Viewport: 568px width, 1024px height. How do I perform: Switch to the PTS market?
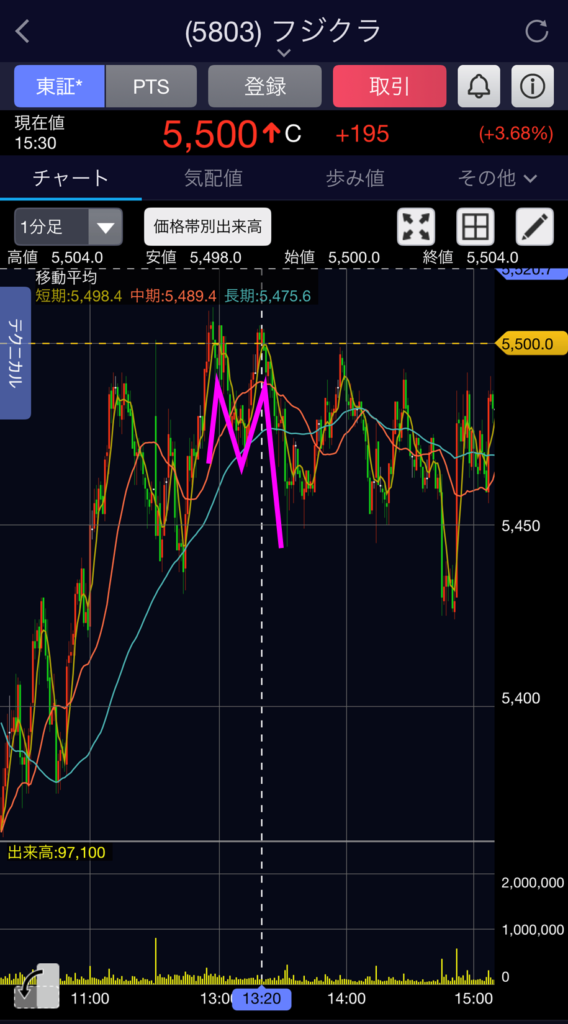coord(151,86)
